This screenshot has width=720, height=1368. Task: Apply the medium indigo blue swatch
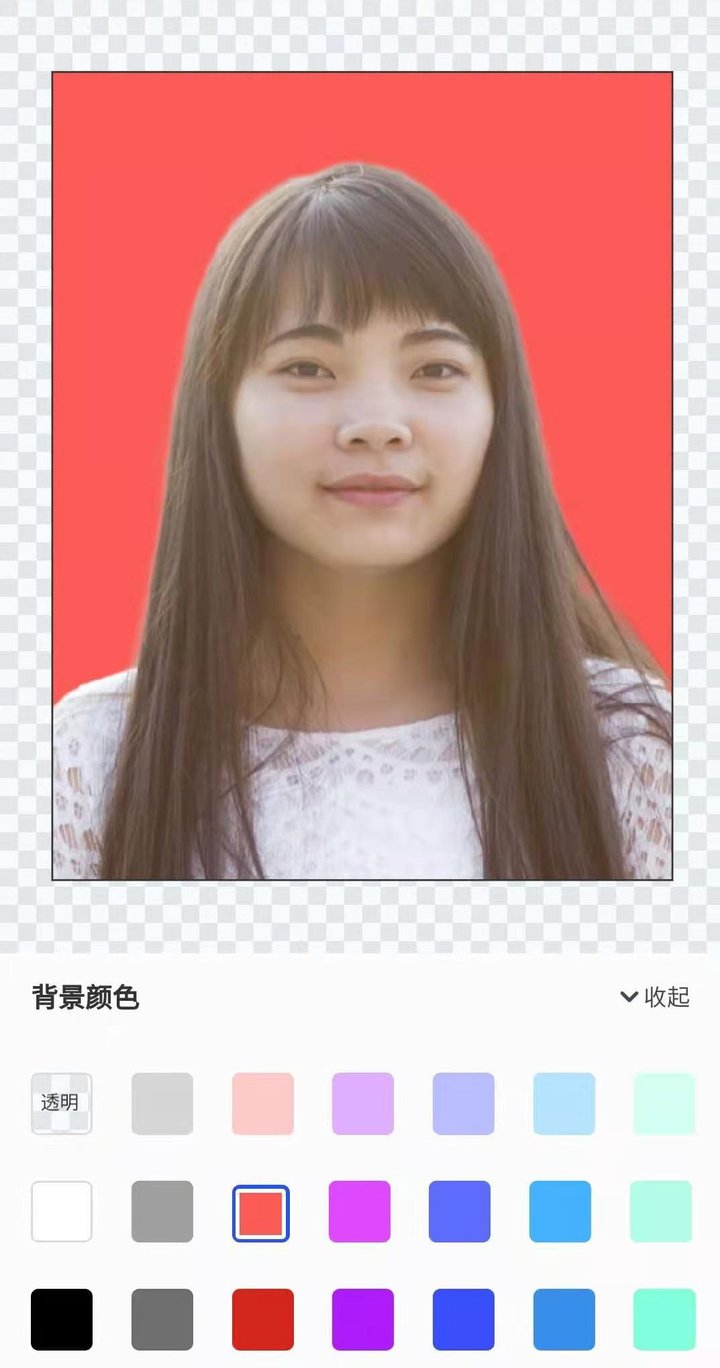[x=460, y=1211]
